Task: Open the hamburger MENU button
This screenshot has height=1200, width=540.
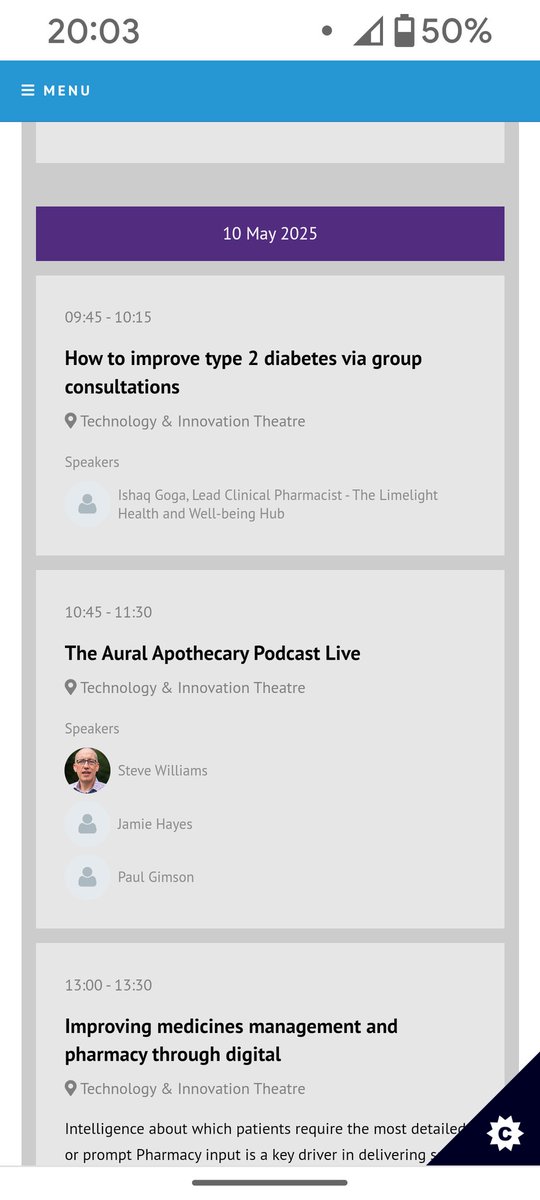Action: [56, 91]
